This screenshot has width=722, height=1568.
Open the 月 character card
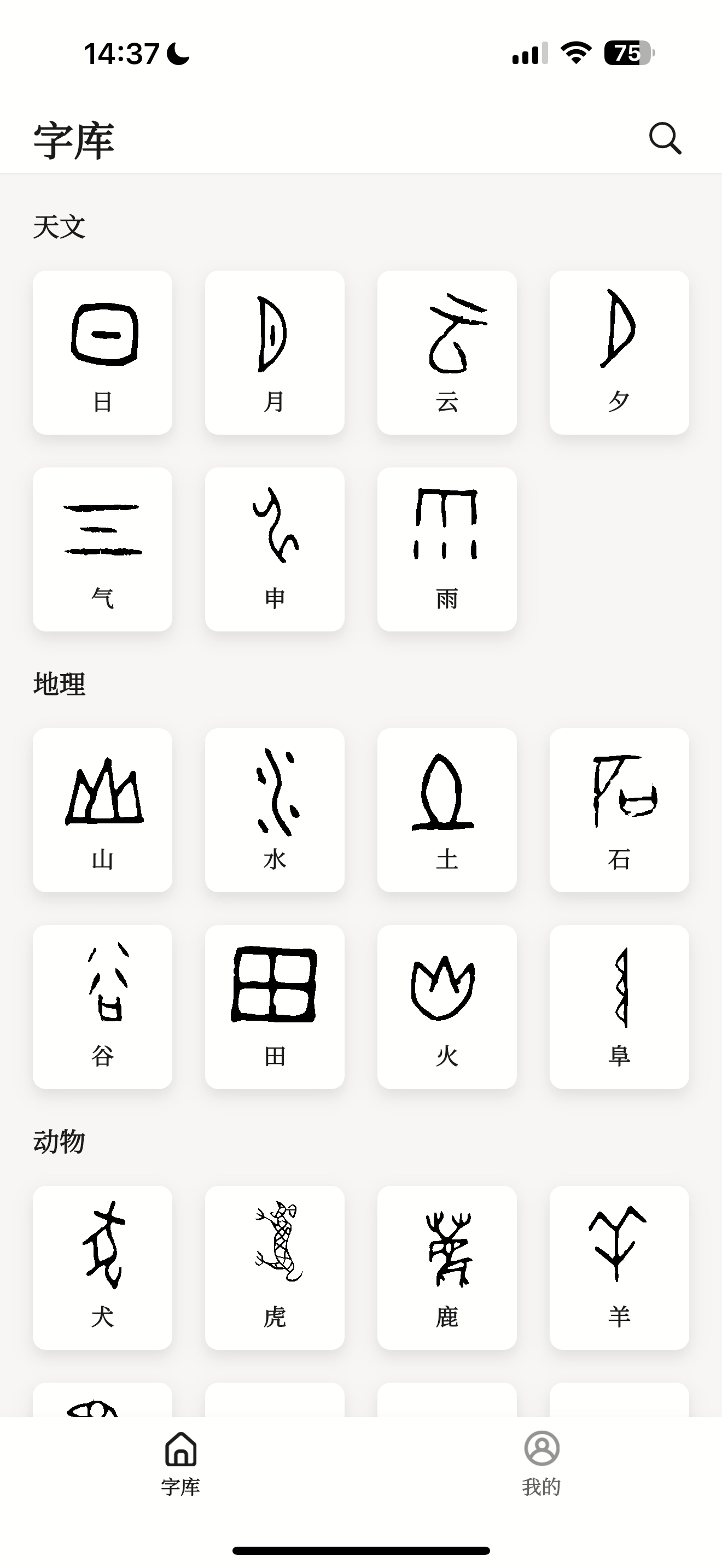click(275, 352)
